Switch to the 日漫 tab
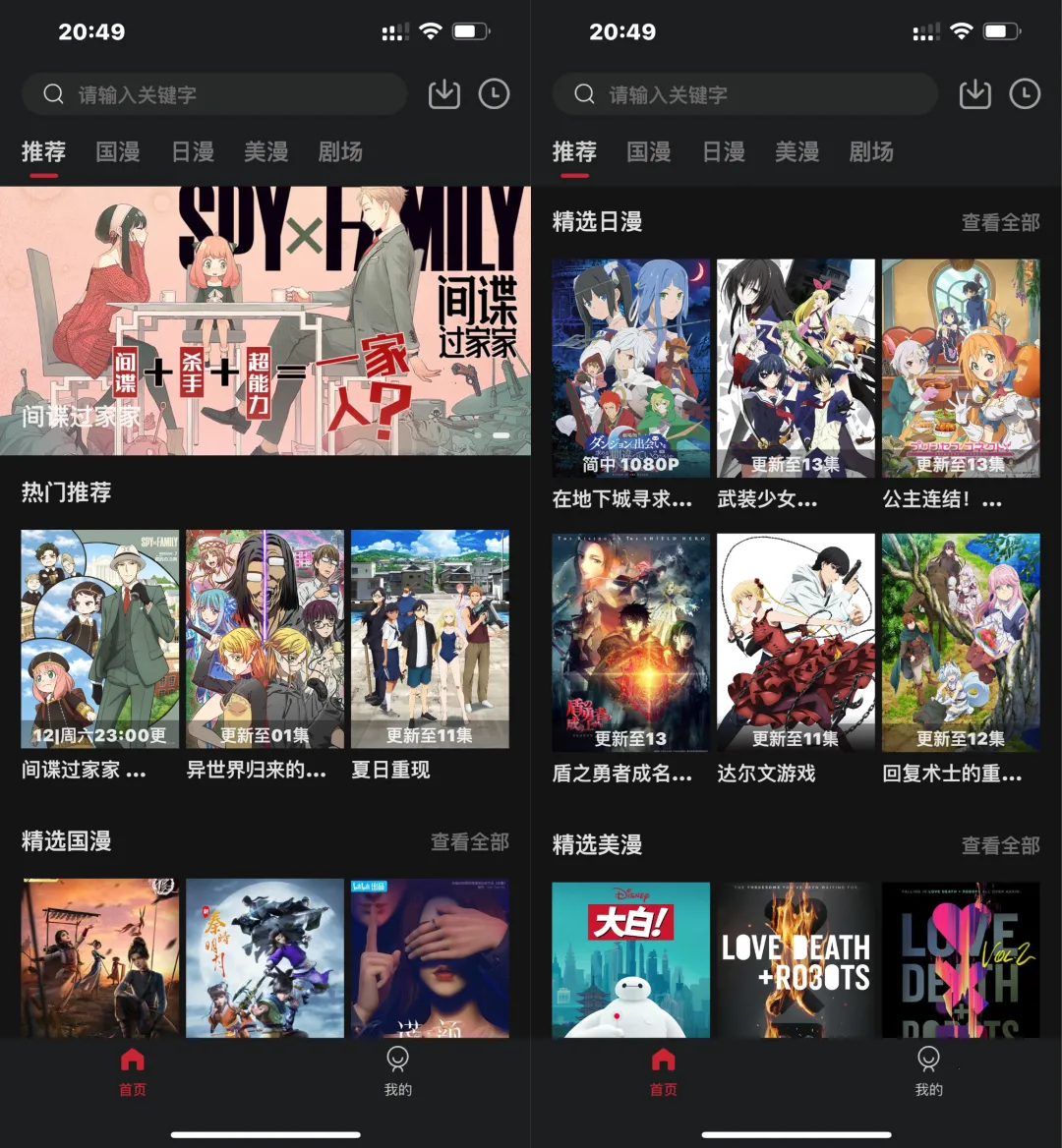This screenshot has height=1148, width=1062. click(192, 152)
